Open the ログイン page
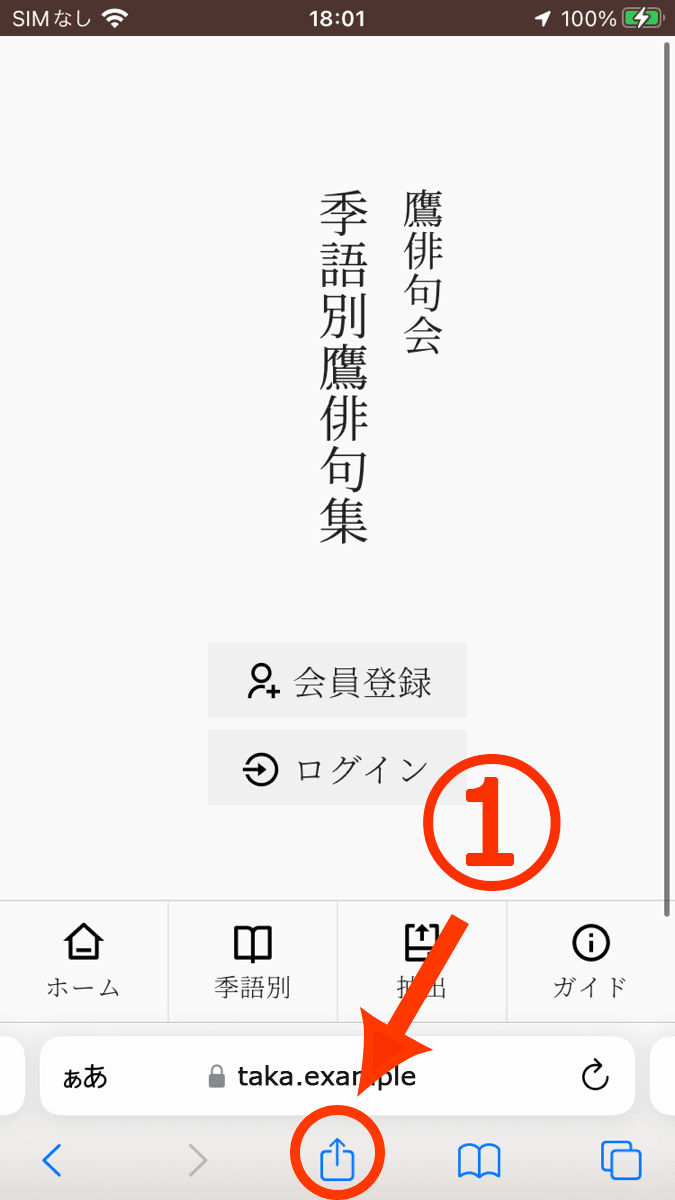 pos(337,768)
